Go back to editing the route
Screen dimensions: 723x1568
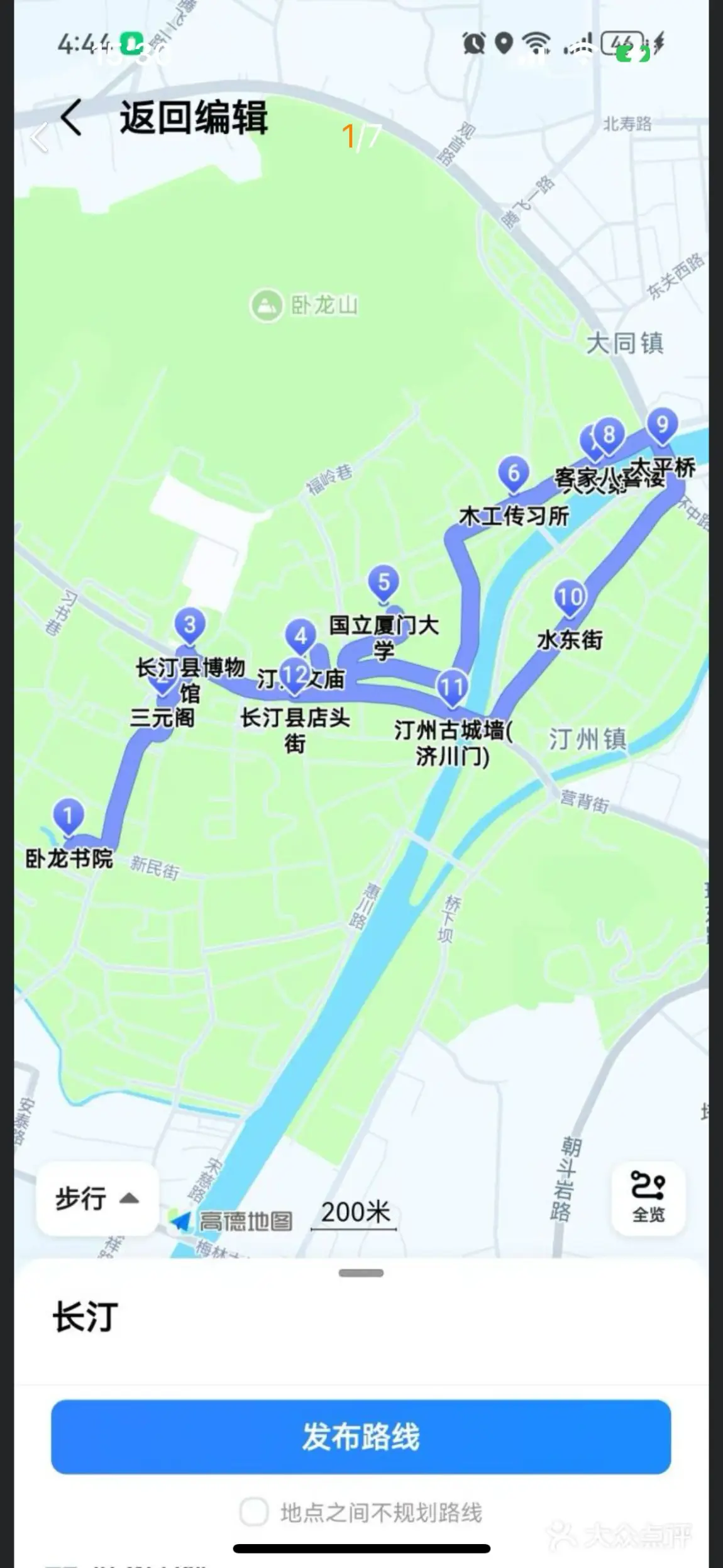(x=71, y=117)
